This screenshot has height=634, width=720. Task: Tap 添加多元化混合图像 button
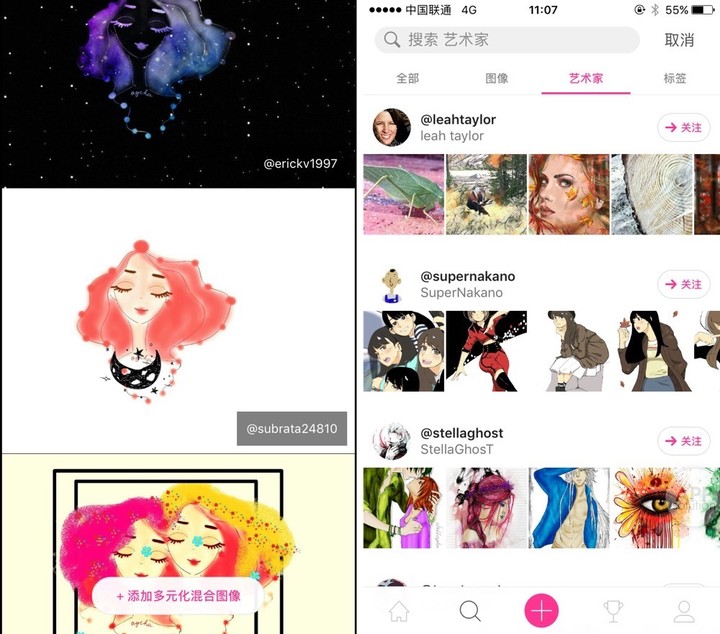click(179, 596)
